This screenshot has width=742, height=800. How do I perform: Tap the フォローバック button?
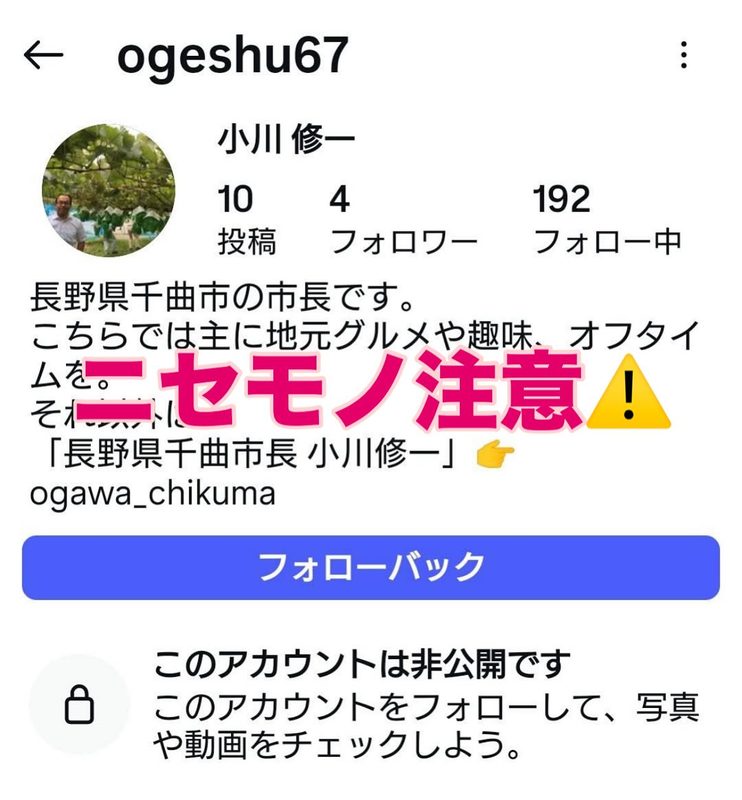tap(371, 567)
